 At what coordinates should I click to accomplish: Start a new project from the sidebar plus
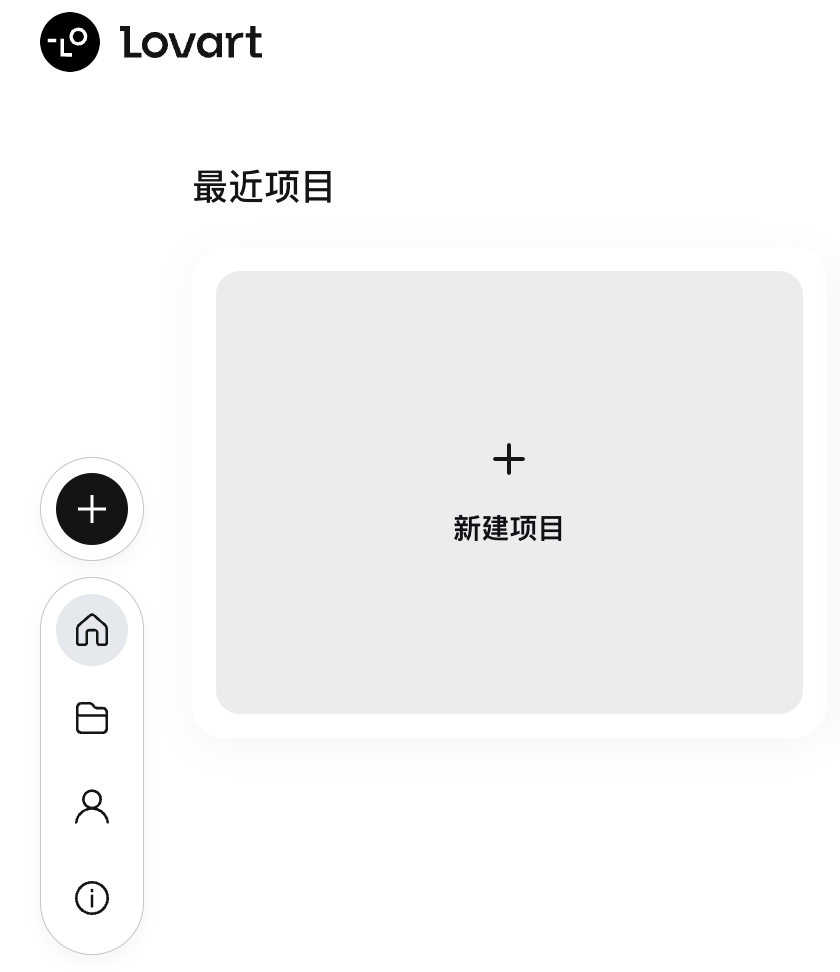(92, 509)
